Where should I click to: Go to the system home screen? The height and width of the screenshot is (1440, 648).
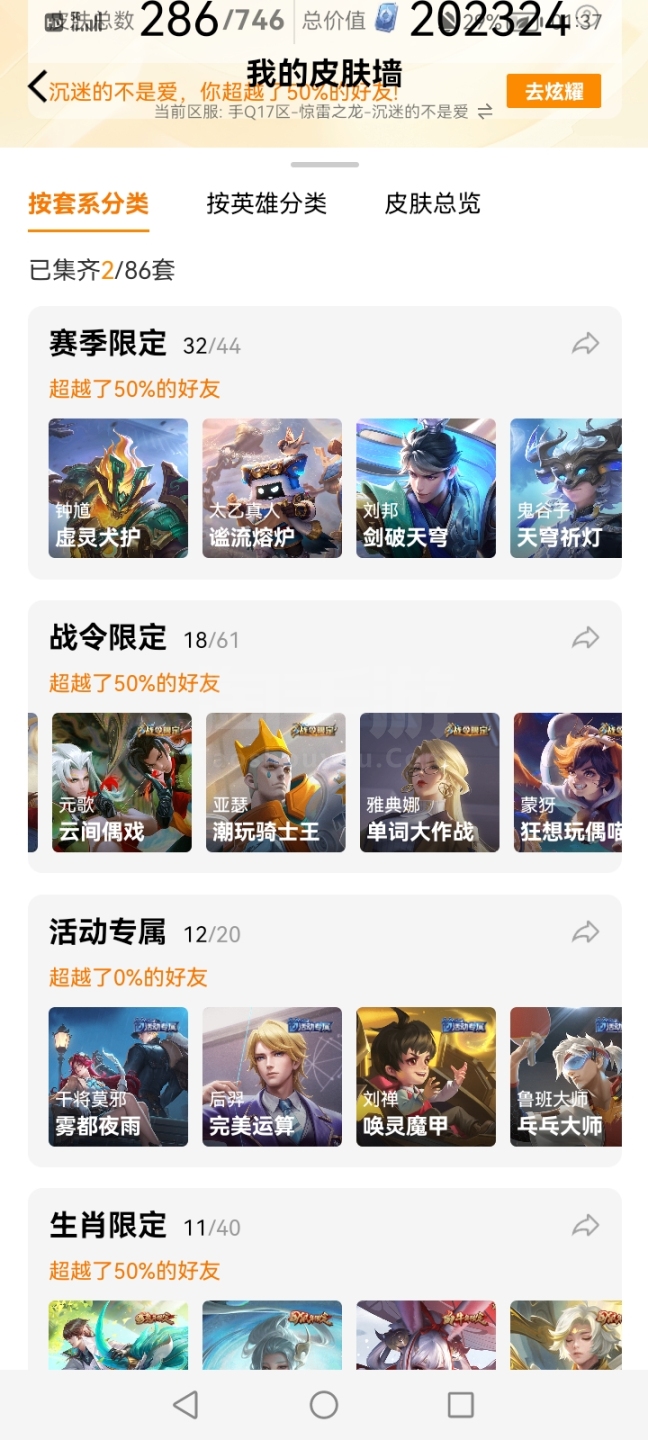pyautogui.click(x=324, y=1404)
